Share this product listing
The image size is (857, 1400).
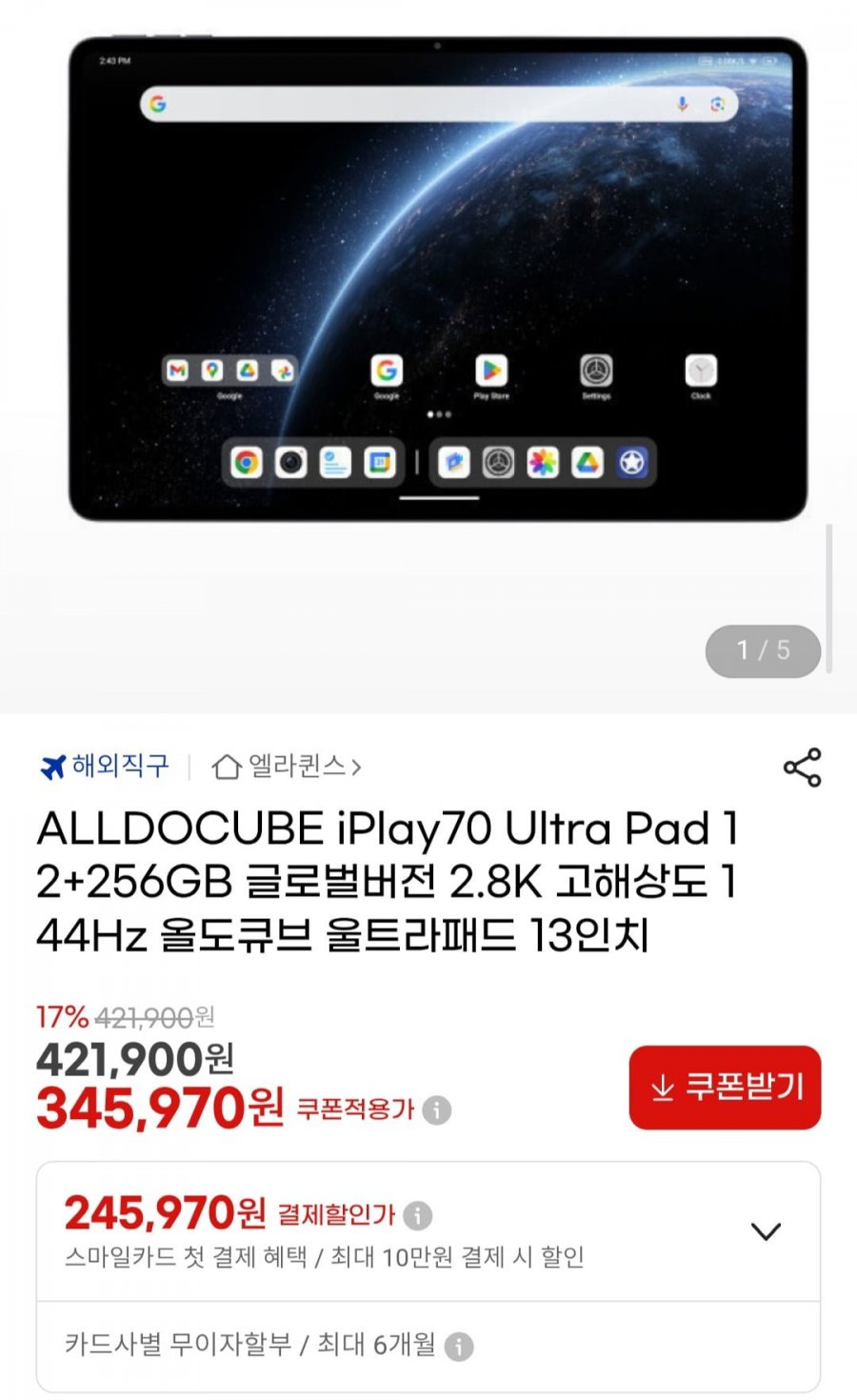[x=802, y=768]
